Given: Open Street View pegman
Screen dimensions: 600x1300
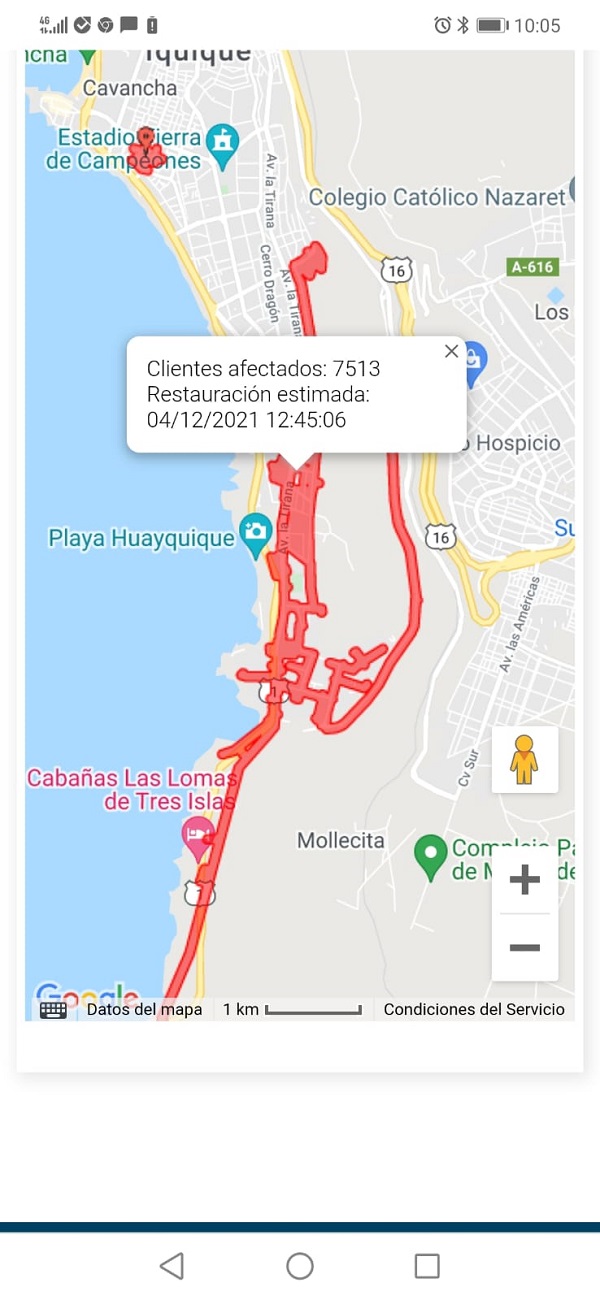Looking at the screenshot, I should pos(524,760).
